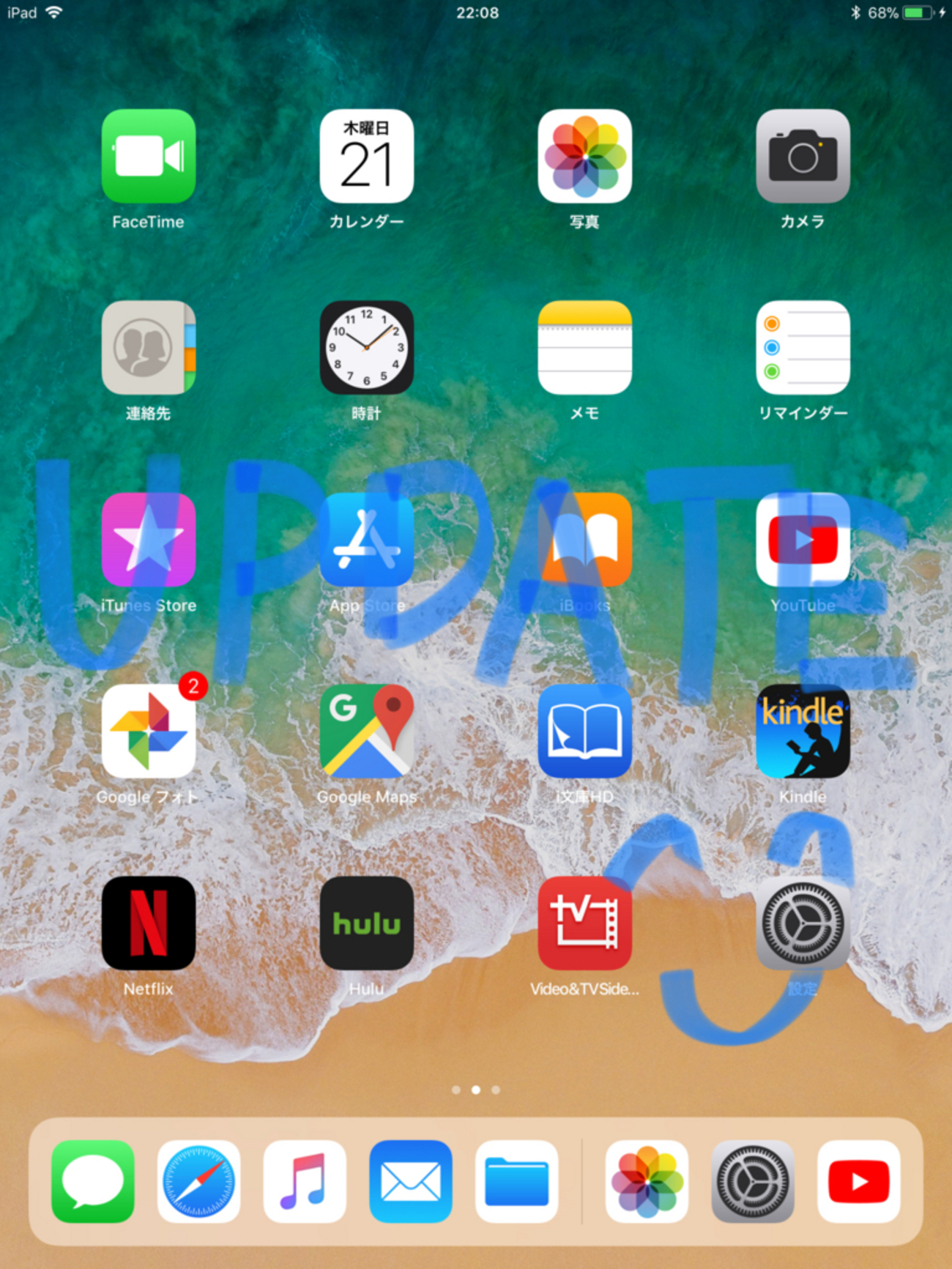Open the Files app in the dock
The height and width of the screenshot is (1269, 952).
tap(516, 1181)
